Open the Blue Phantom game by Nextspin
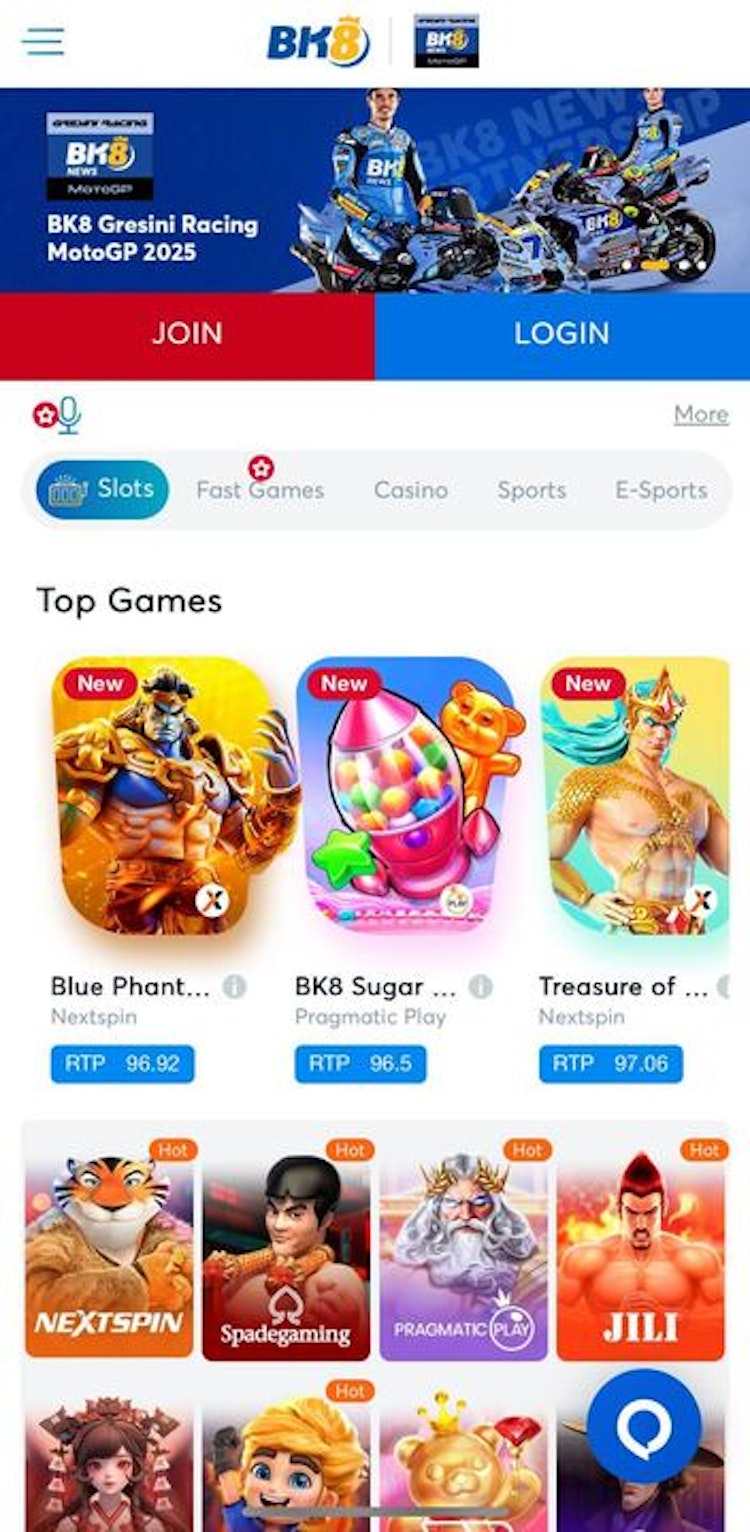 coord(160,795)
